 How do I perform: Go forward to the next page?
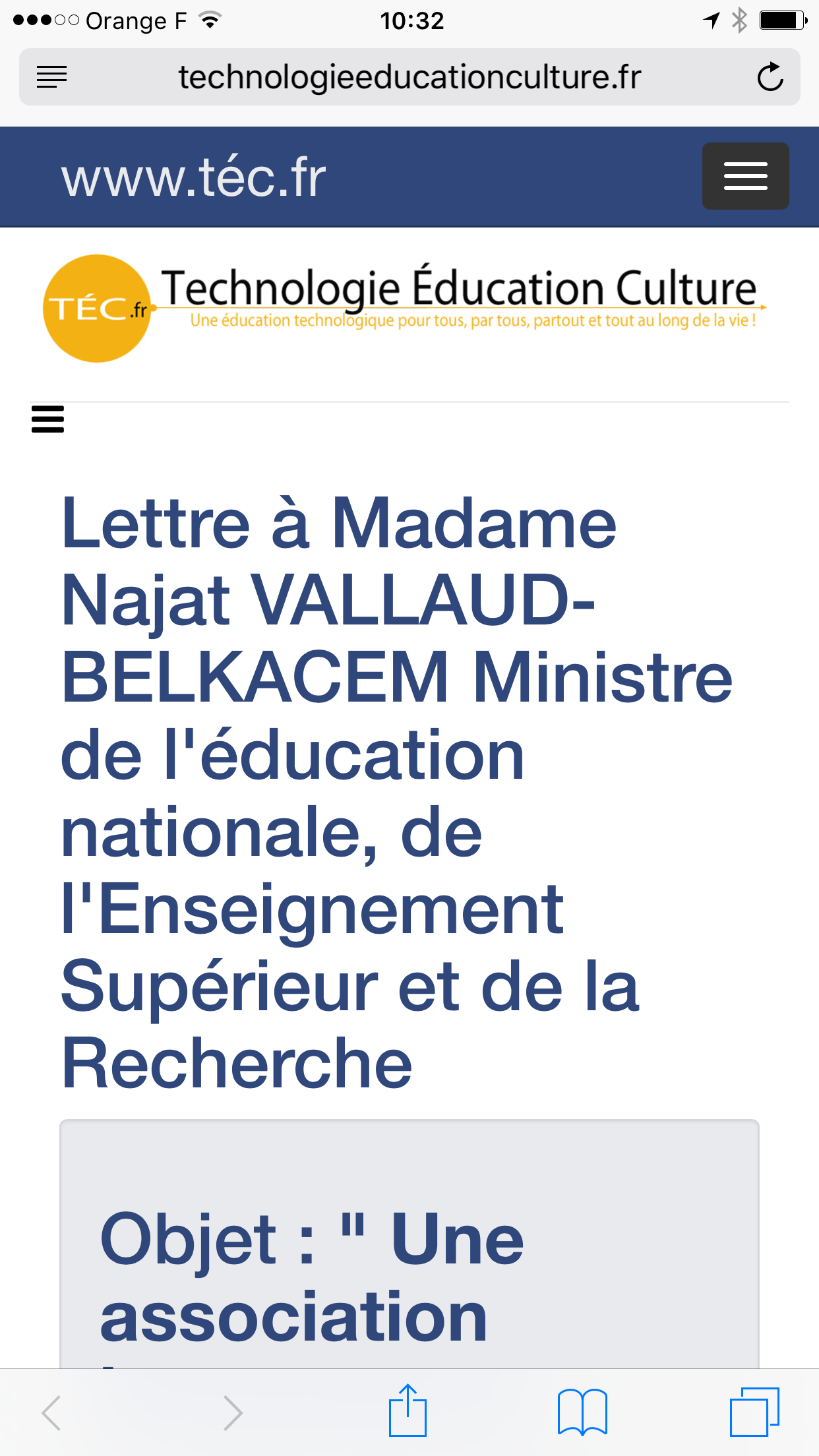232,1412
